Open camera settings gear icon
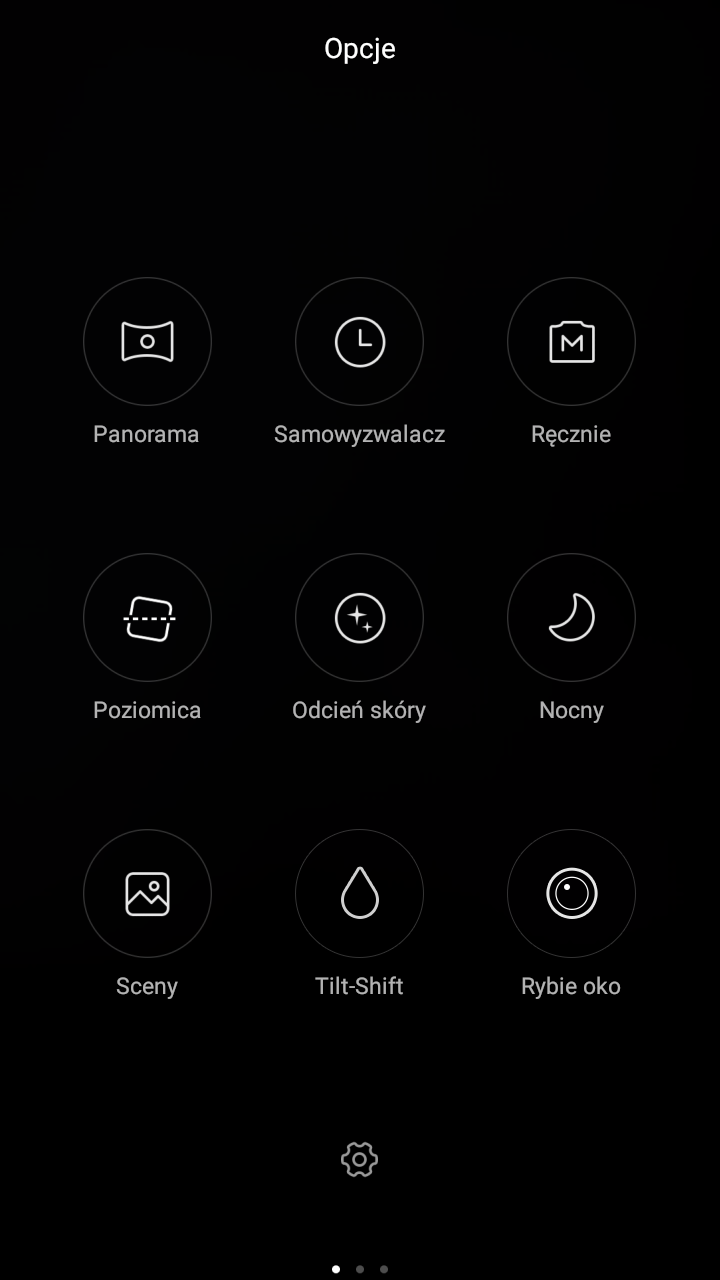 click(359, 1159)
